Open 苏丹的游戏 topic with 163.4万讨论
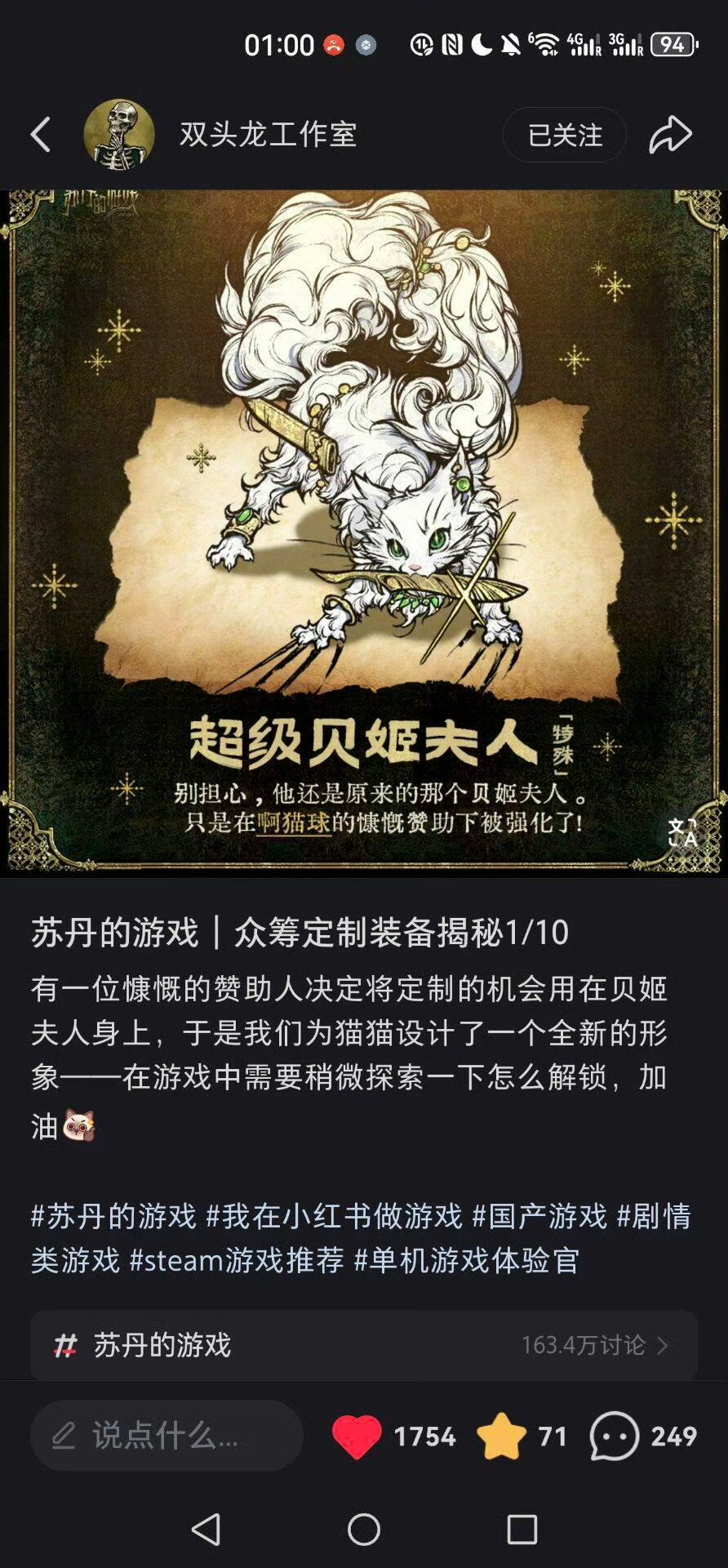 point(364,1345)
